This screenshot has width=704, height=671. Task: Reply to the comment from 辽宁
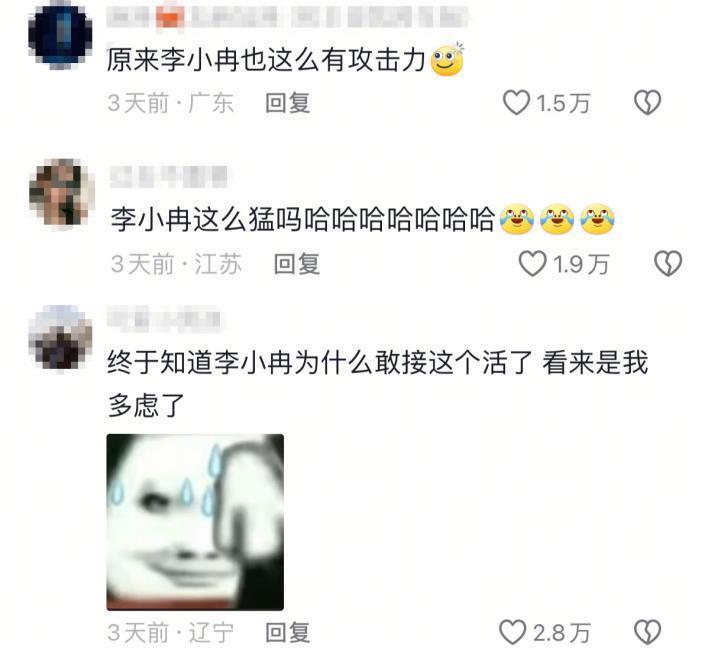coord(287,632)
